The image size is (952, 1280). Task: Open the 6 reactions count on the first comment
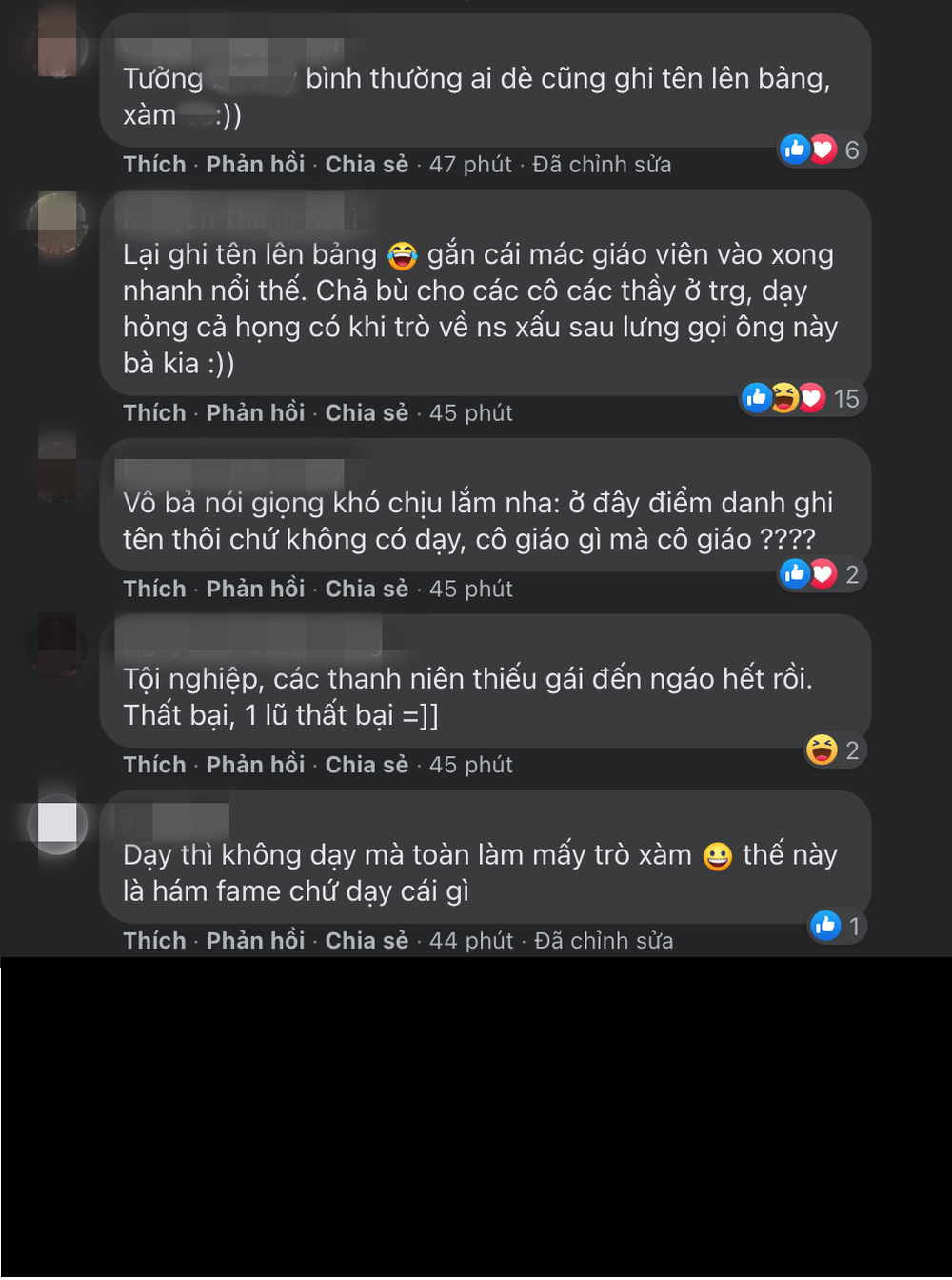[850, 149]
